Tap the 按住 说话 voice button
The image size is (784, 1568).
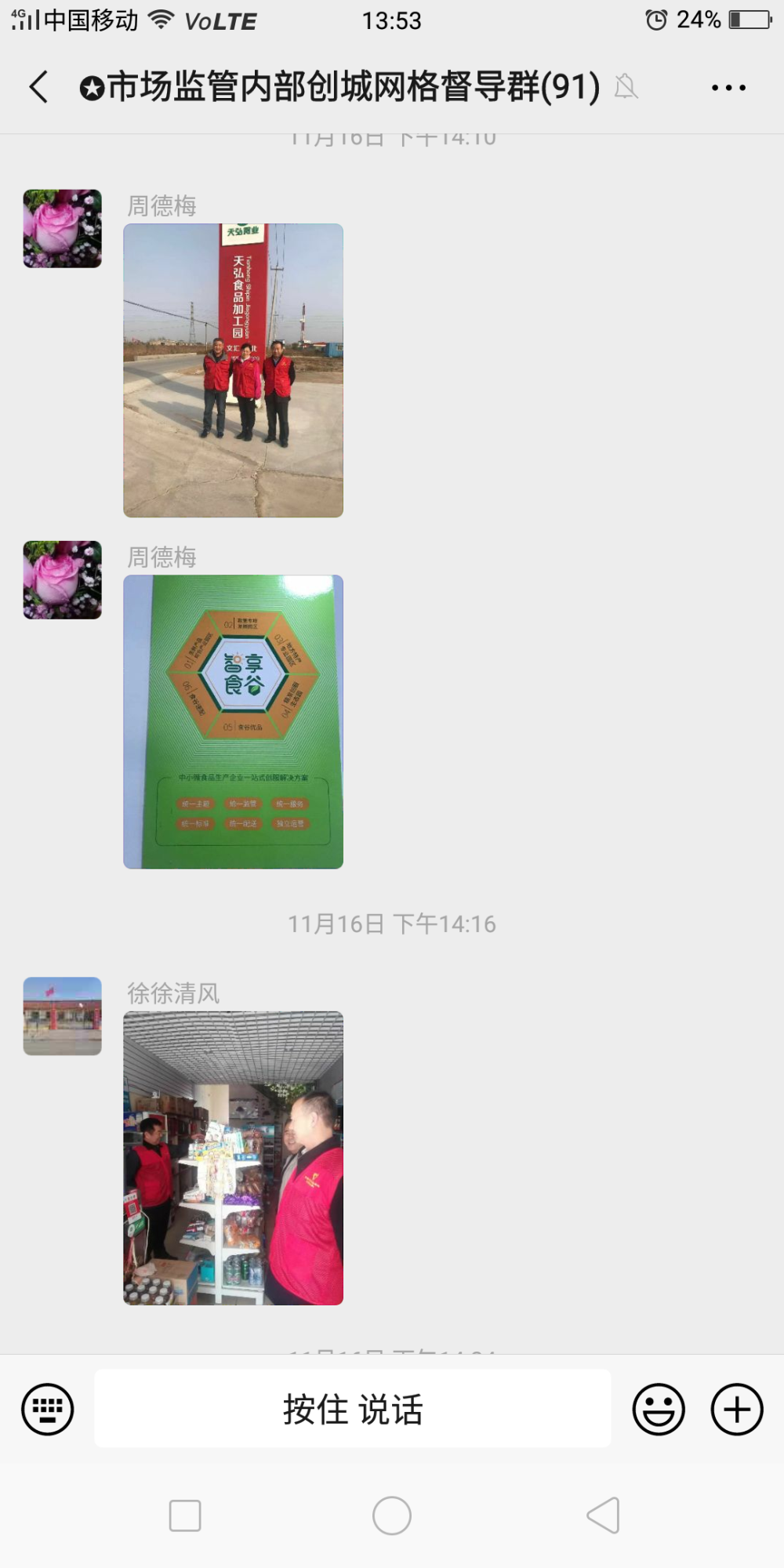click(353, 1409)
